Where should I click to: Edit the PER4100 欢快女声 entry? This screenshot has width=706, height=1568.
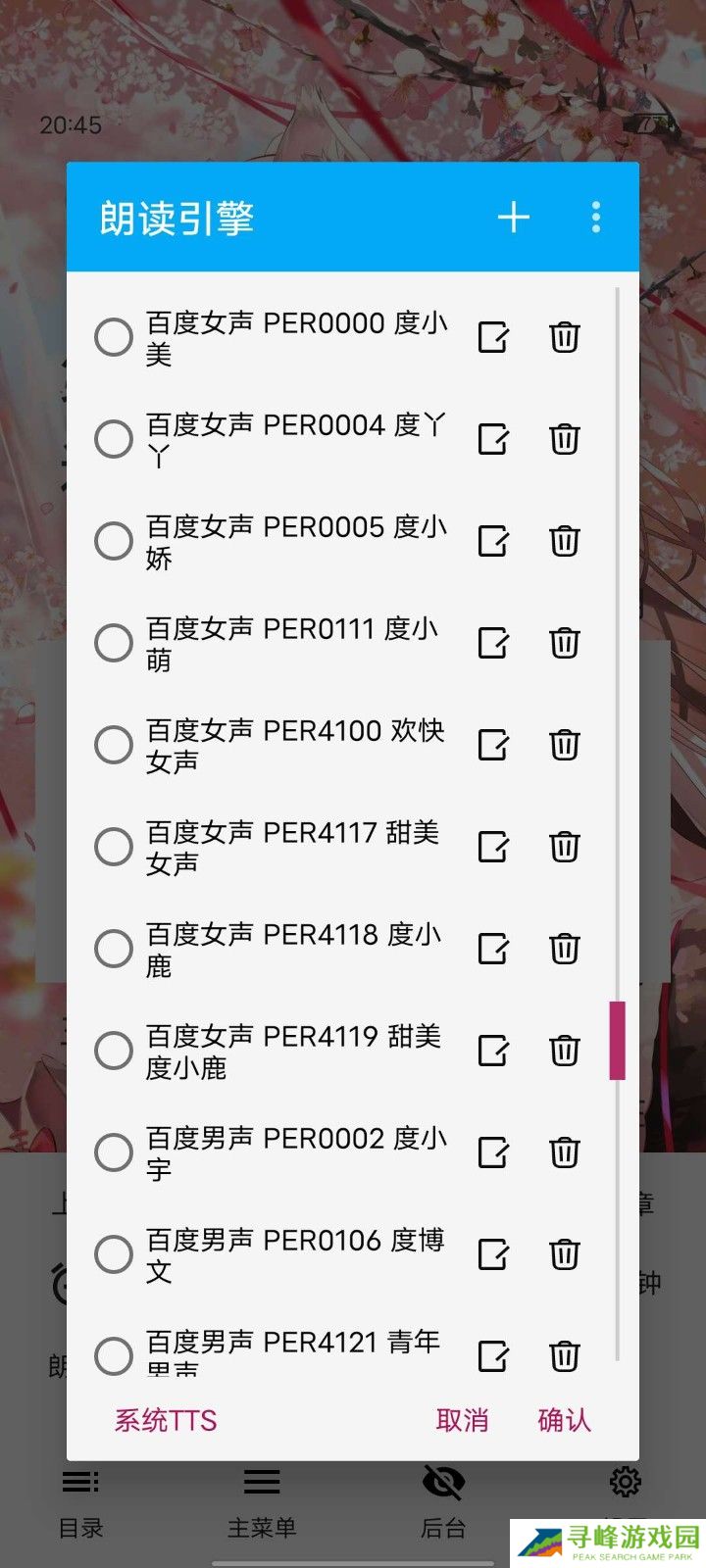click(x=493, y=745)
